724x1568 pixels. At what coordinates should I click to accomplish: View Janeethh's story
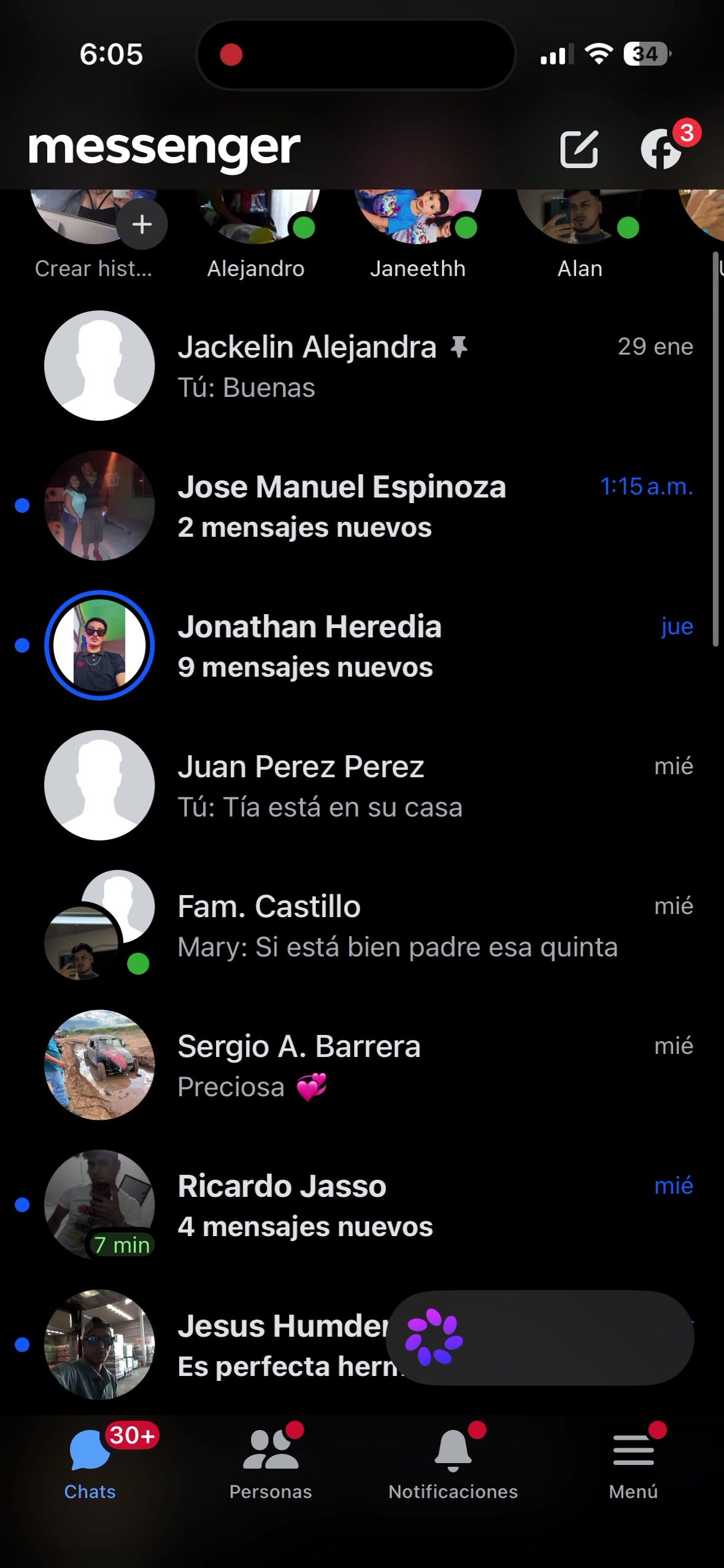[x=418, y=233]
